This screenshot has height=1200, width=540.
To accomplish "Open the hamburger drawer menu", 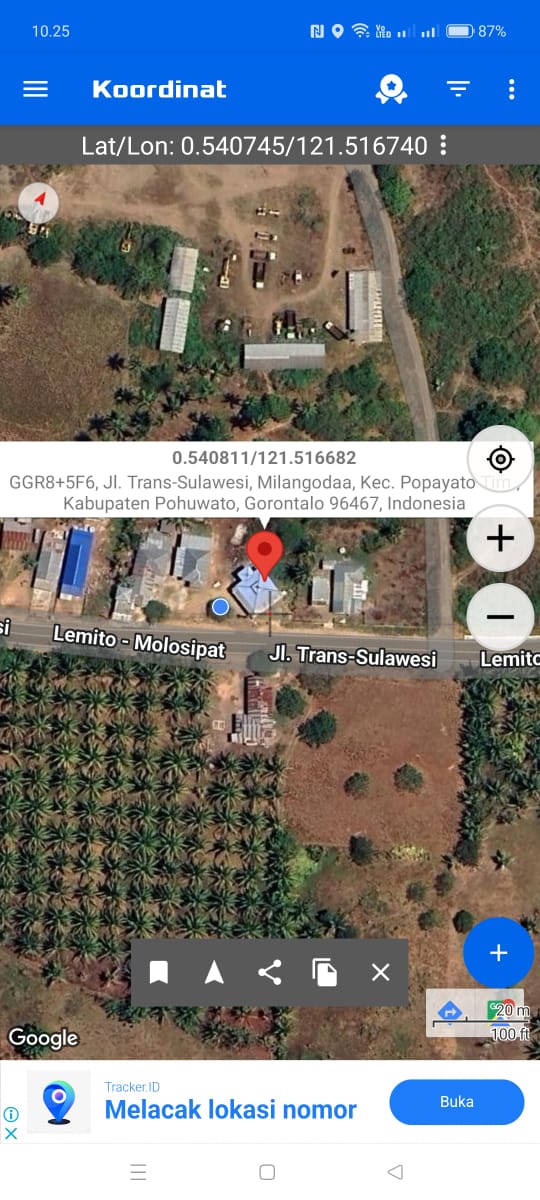I will pyautogui.click(x=35, y=89).
